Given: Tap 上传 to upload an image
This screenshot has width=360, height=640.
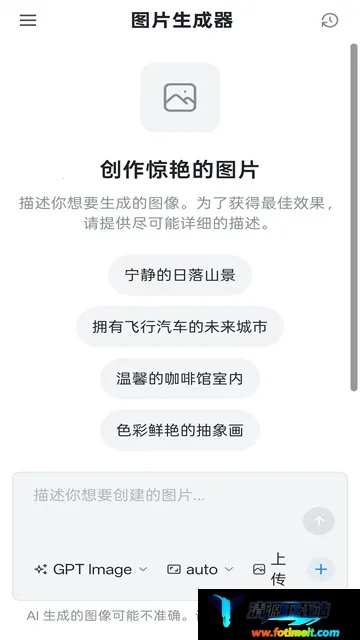Looking at the screenshot, I should point(270,569).
